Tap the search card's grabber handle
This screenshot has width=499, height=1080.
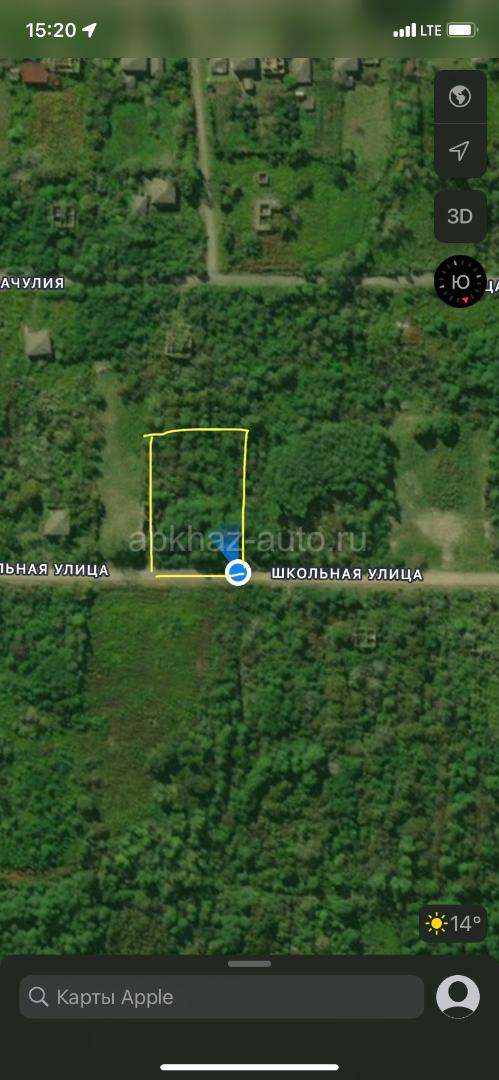(250, 964)
